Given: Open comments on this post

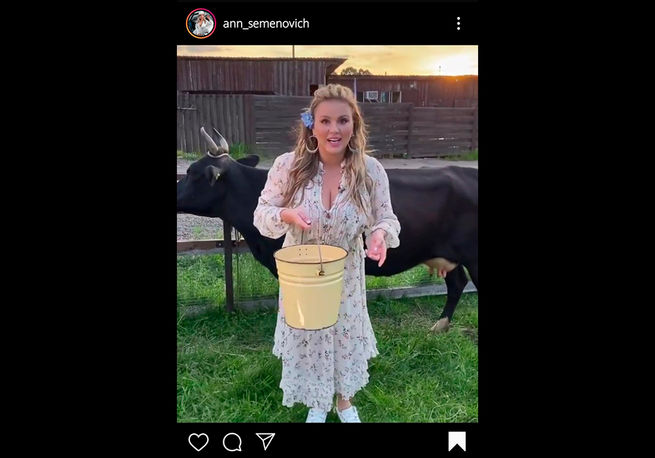Looking at the screenshot, I should 232,442.
